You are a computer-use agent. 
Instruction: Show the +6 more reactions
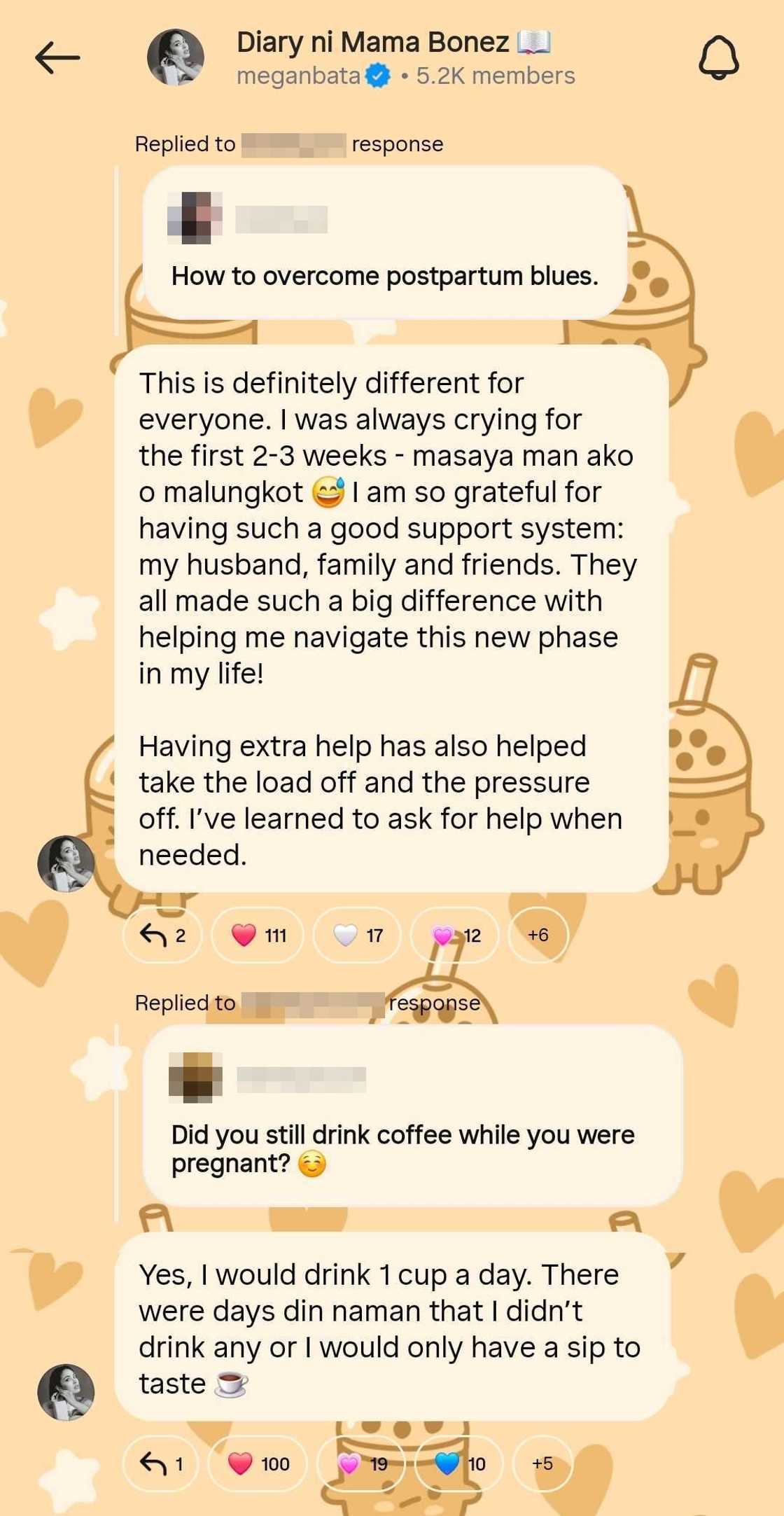click(538, 935)
